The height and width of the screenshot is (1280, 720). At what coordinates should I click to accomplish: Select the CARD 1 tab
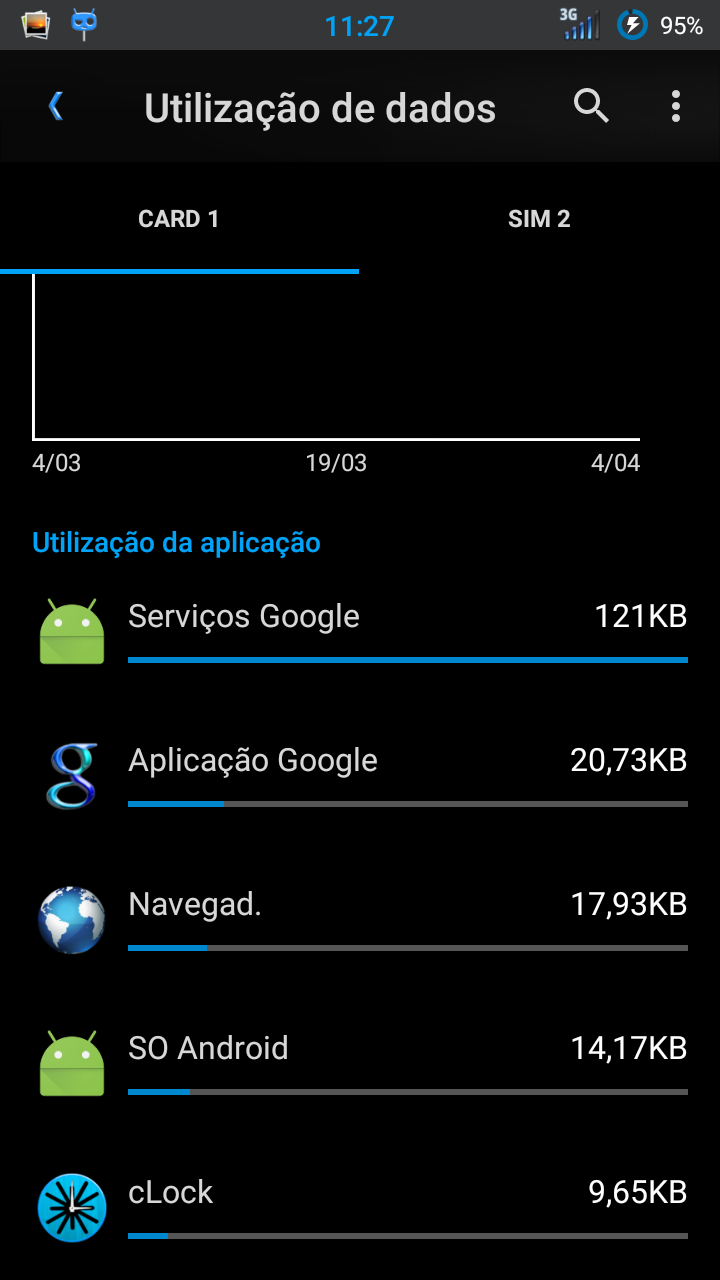[x=179, y=219]
